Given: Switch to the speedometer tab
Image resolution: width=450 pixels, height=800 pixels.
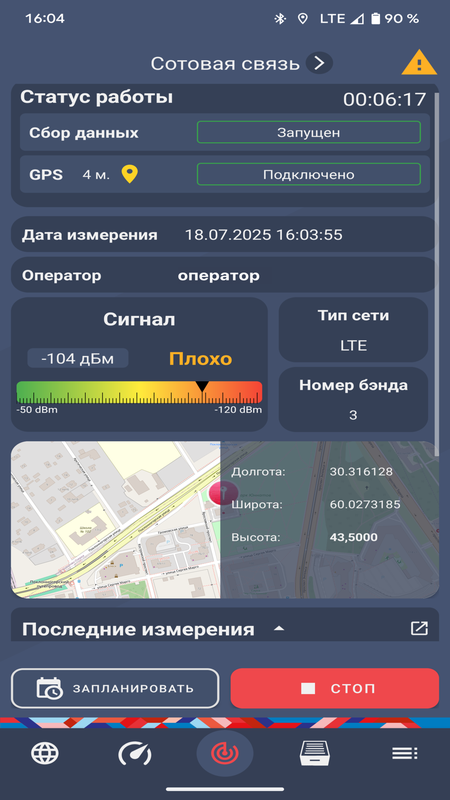Looking at the screenshot, I should pos(135,753).
